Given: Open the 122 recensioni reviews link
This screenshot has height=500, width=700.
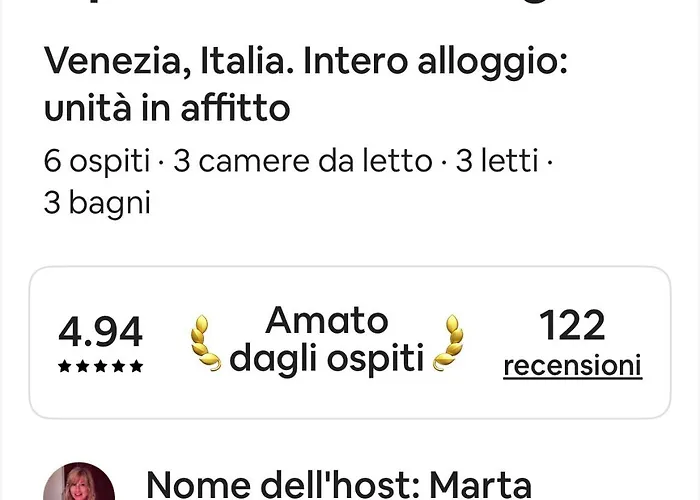Looking at the screenshot, I should click(572, 365).
